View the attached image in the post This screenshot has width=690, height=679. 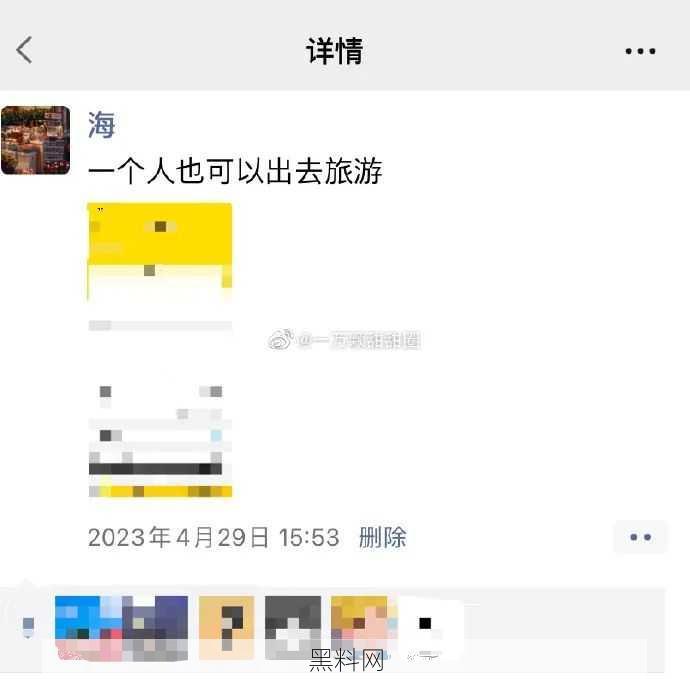160,350
